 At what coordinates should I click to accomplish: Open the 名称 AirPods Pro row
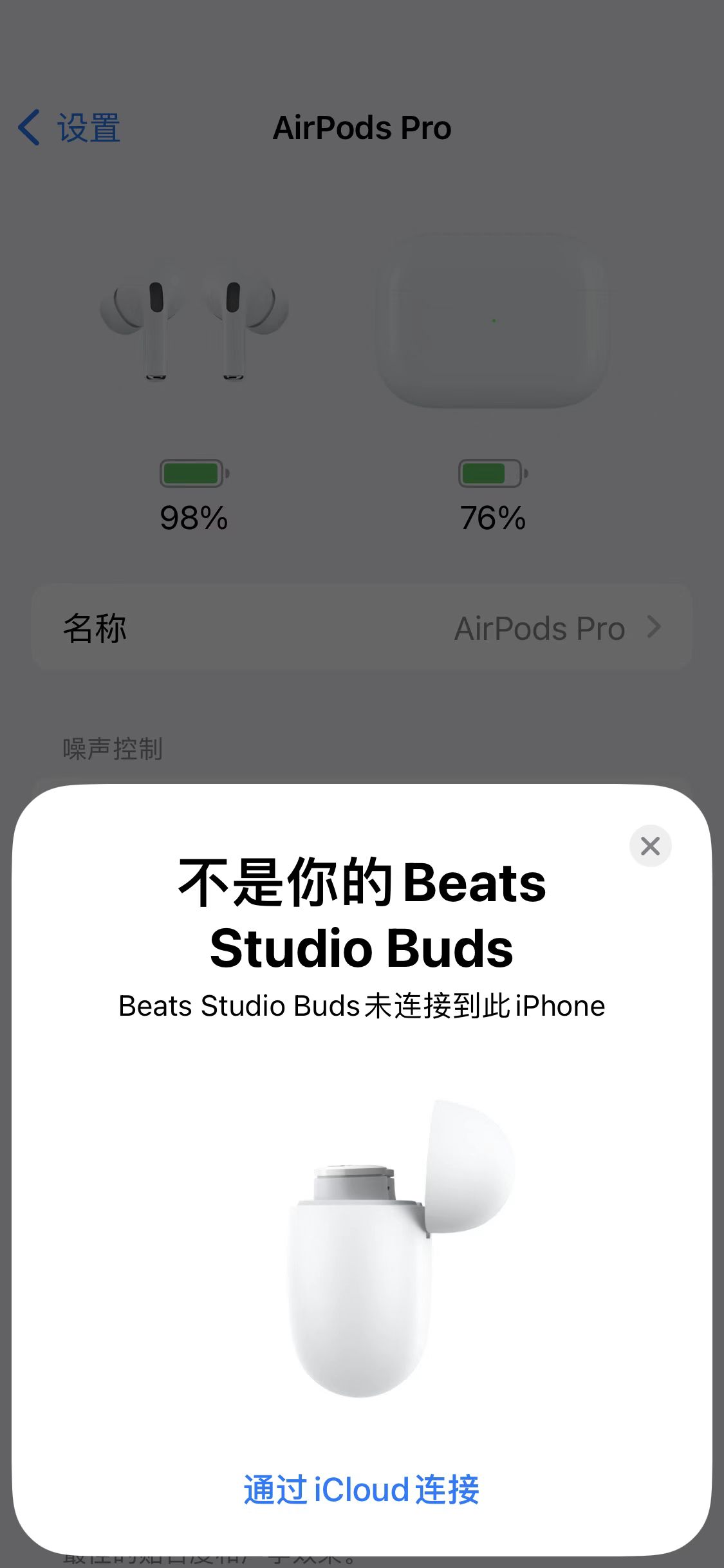tap(362, 628)
